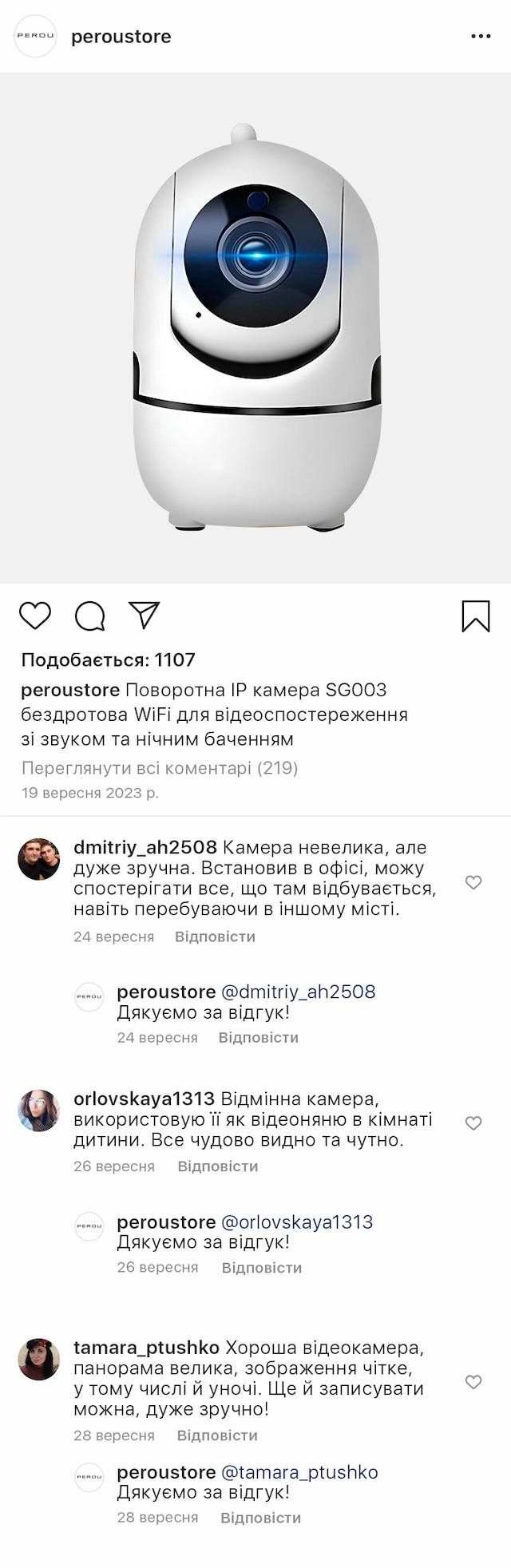Like the peroustore camera post

pos(35,616)
